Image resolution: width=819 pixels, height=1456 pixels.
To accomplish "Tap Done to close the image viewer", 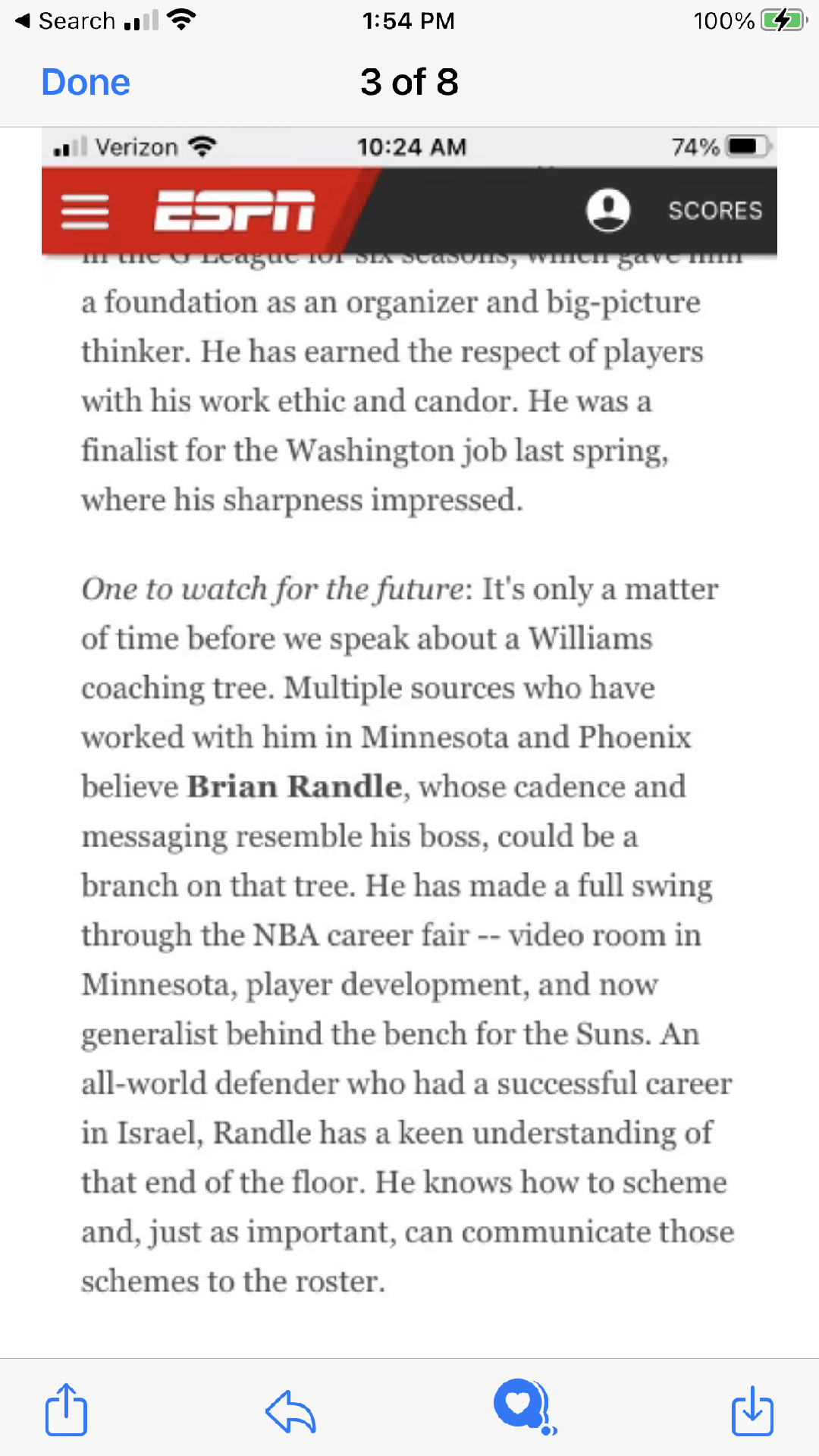I will (x=86, y=82).
